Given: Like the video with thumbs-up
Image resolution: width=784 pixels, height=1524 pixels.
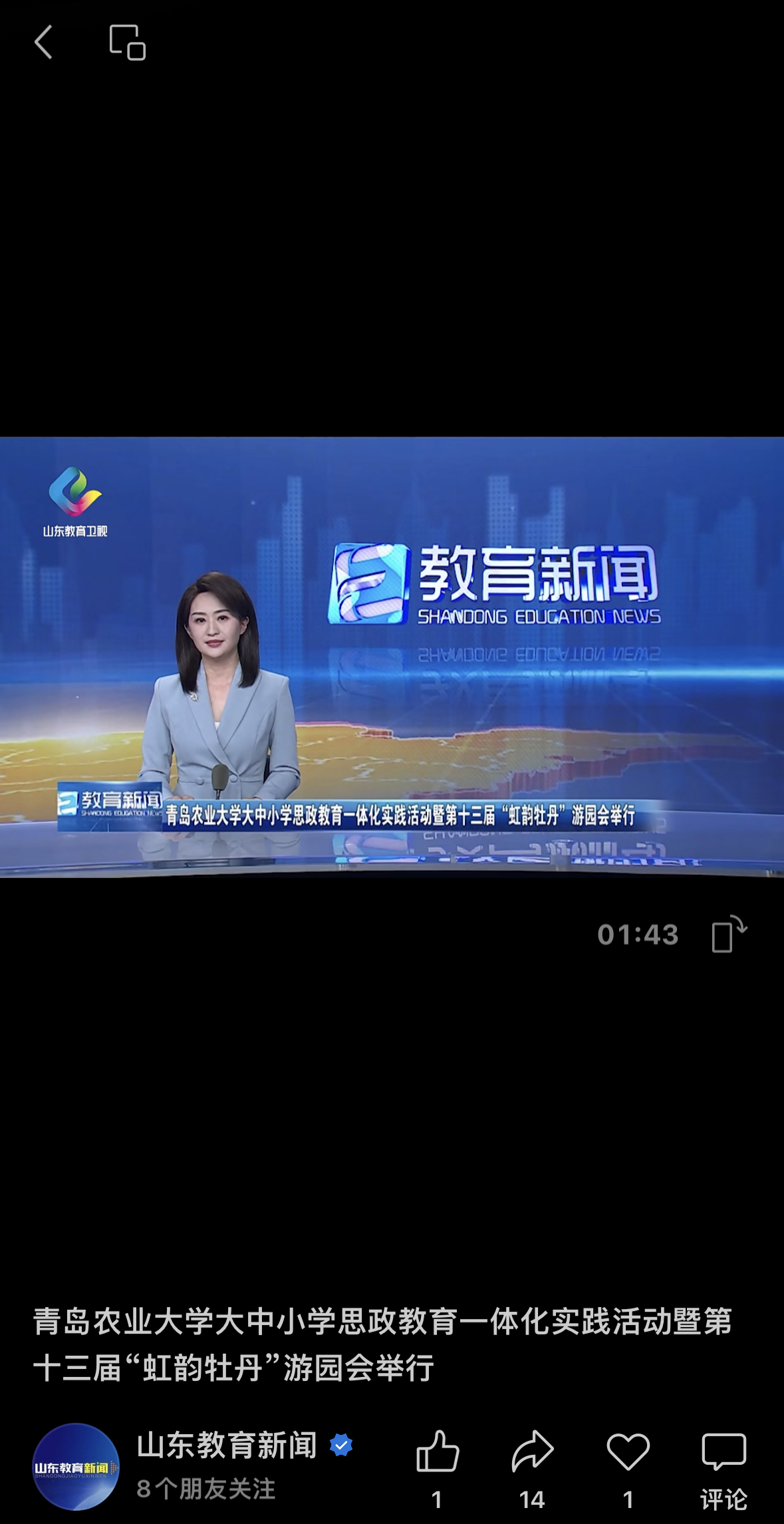Looking at the screenshot, I should point(438,1451).
